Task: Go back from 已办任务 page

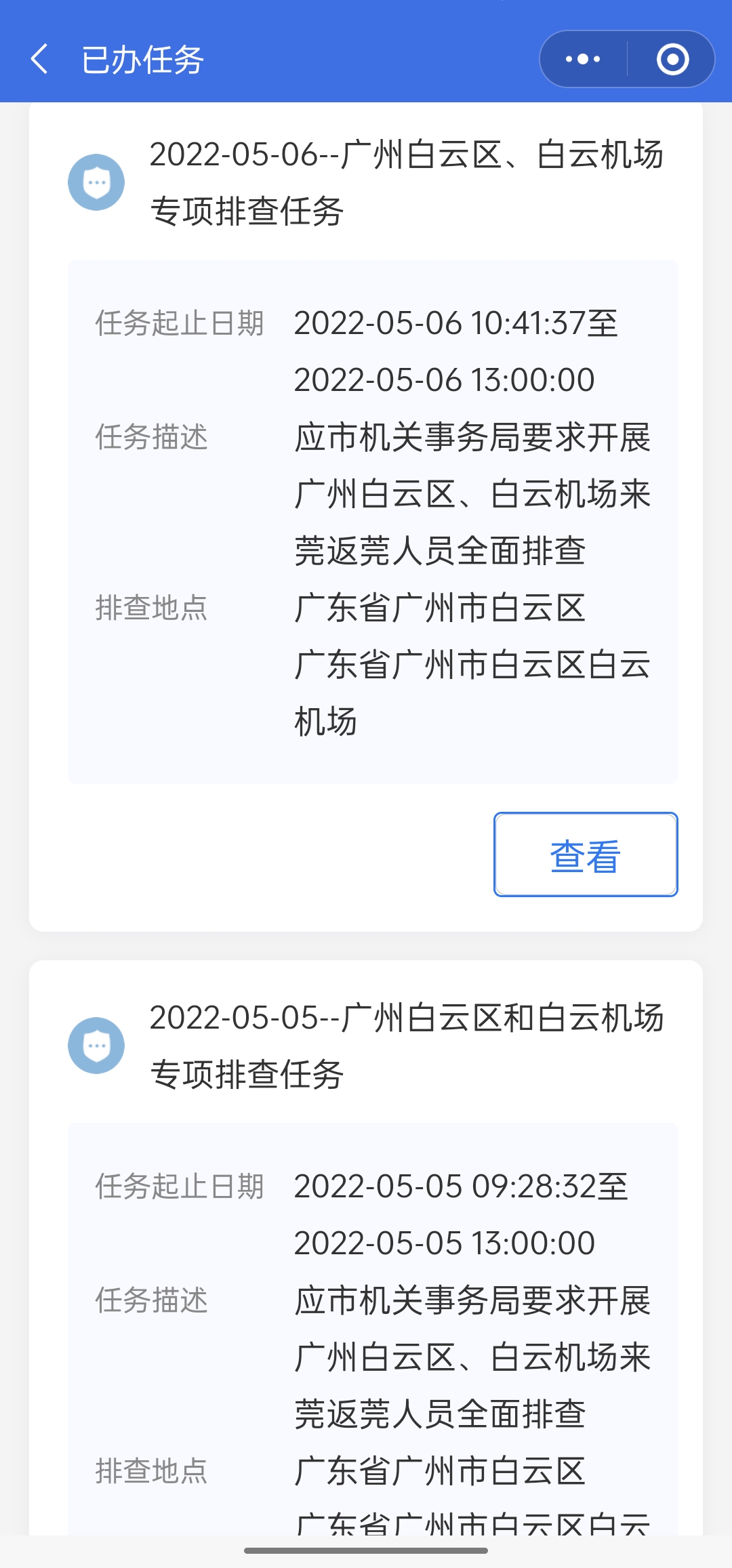Action: click(x=40, y=59)
